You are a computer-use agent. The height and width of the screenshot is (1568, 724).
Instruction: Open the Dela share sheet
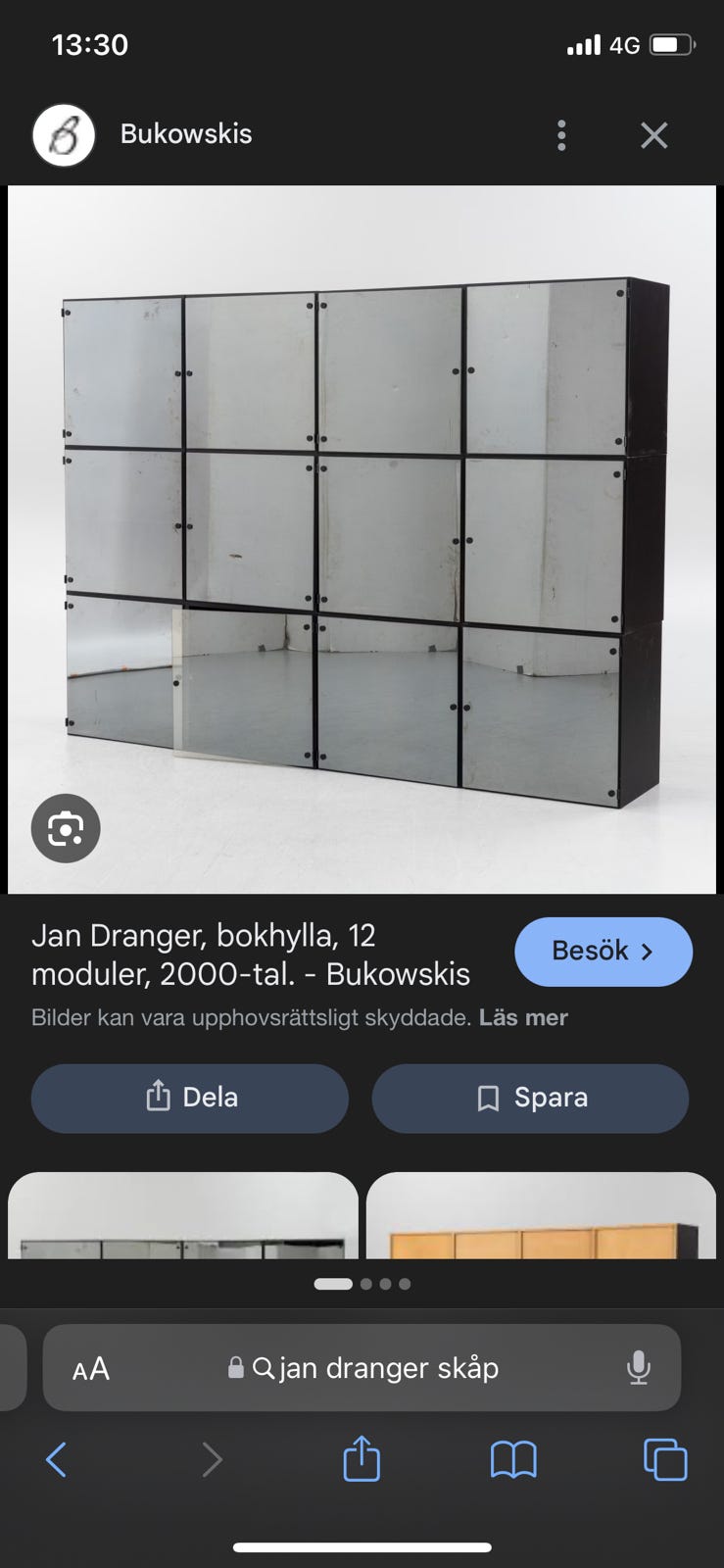[x=189, y=1098]
